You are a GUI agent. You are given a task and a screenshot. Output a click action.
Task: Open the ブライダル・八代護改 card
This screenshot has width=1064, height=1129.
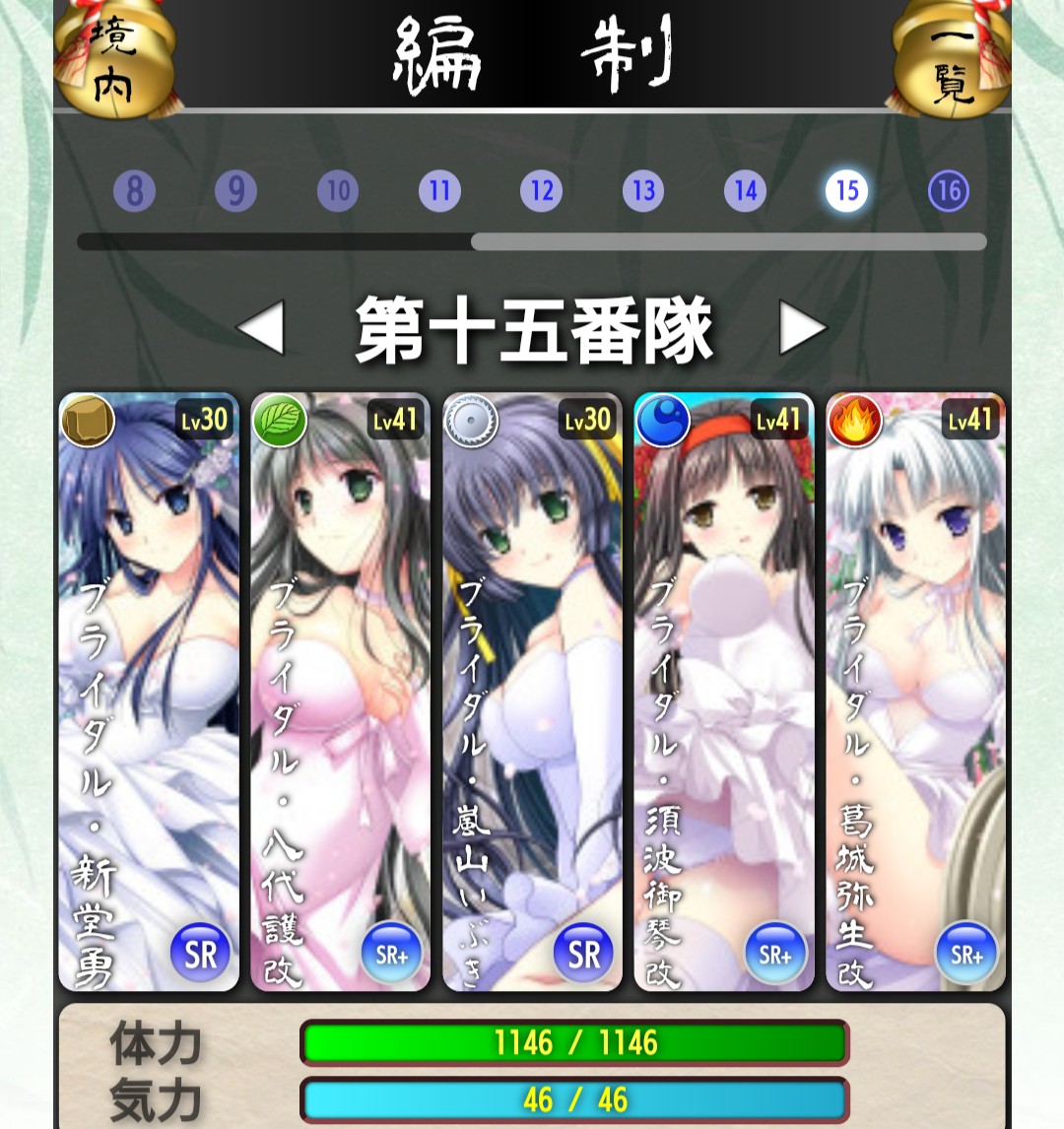coord(340,692)
